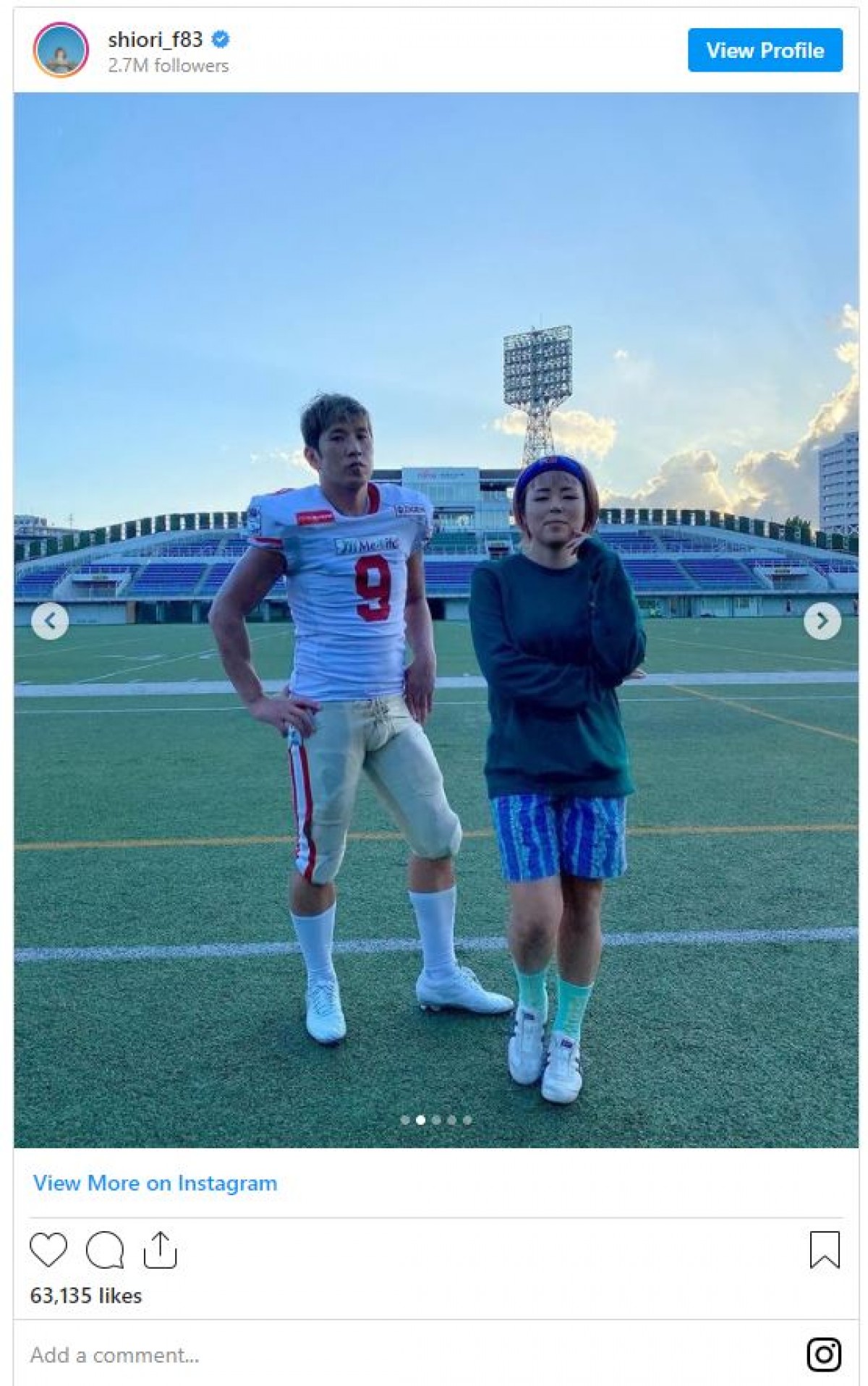Like this post with the heart
868x1386 pixels.
(48, 1250)
